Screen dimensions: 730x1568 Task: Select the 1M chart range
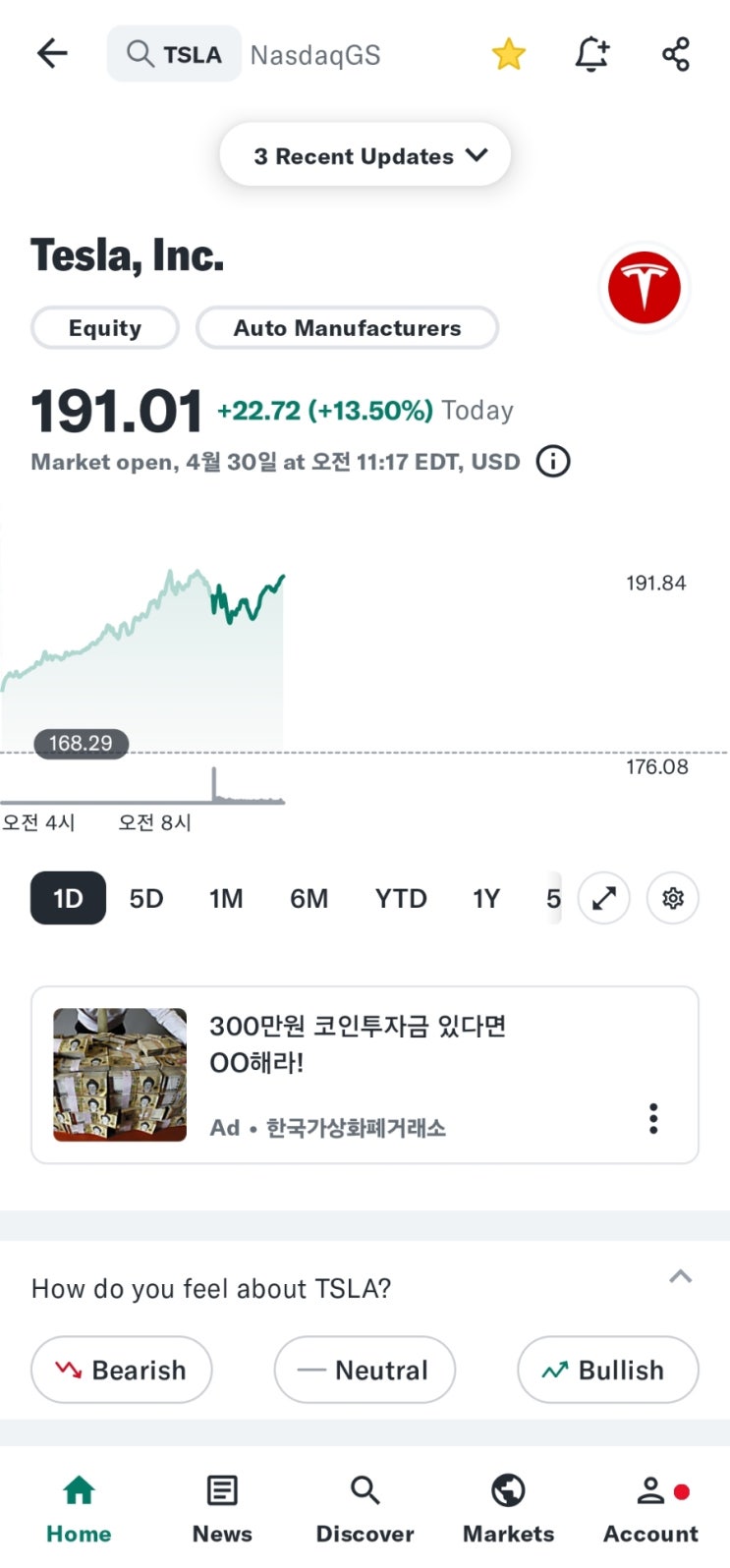pyautogui.click(x=226, y=898)
